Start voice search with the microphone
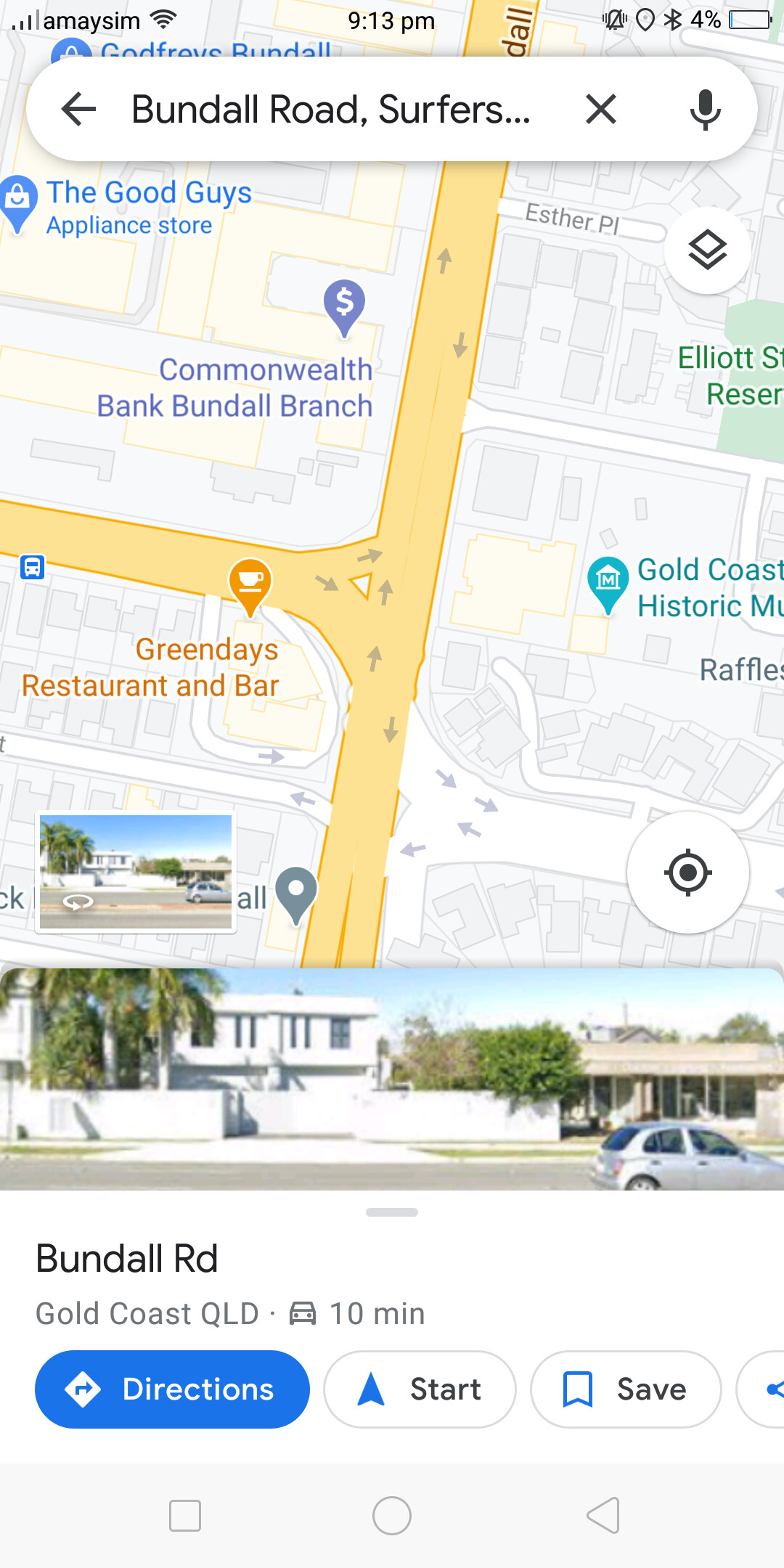Viewport: 784px width, 1568px height. [705, 110]
